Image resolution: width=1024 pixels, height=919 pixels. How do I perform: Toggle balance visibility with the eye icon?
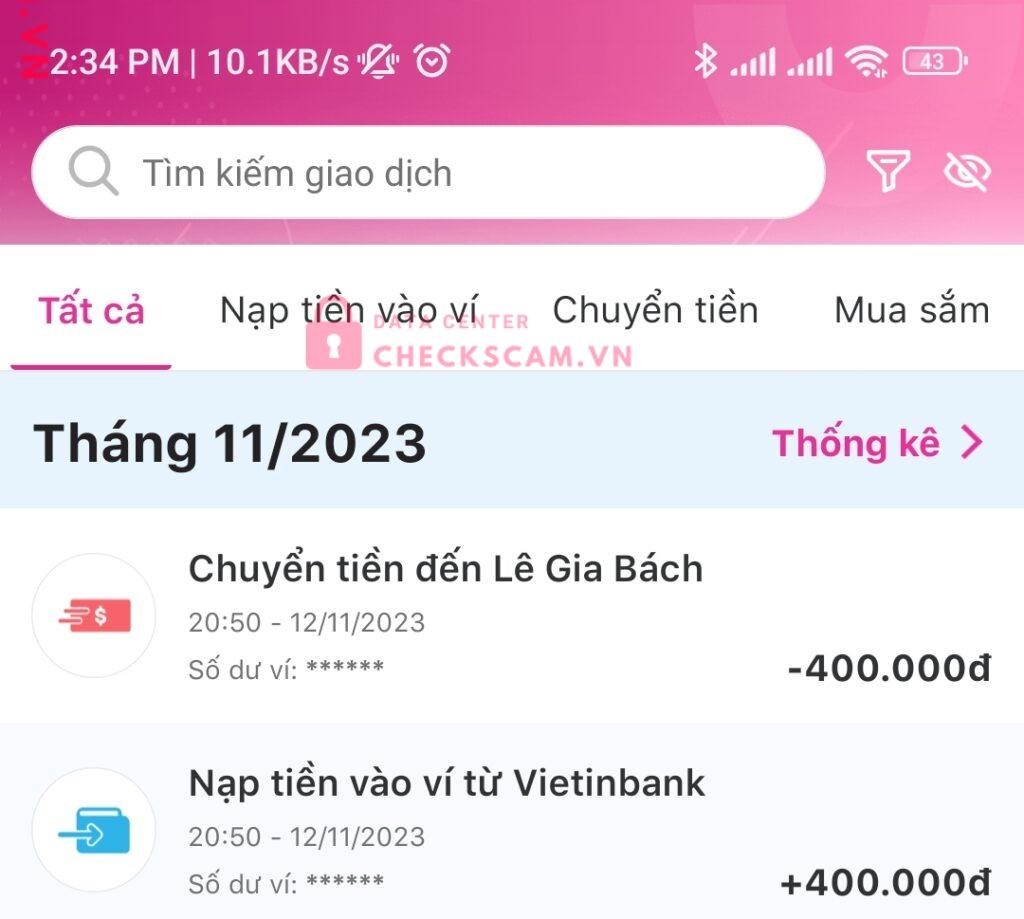coord(967,172)
